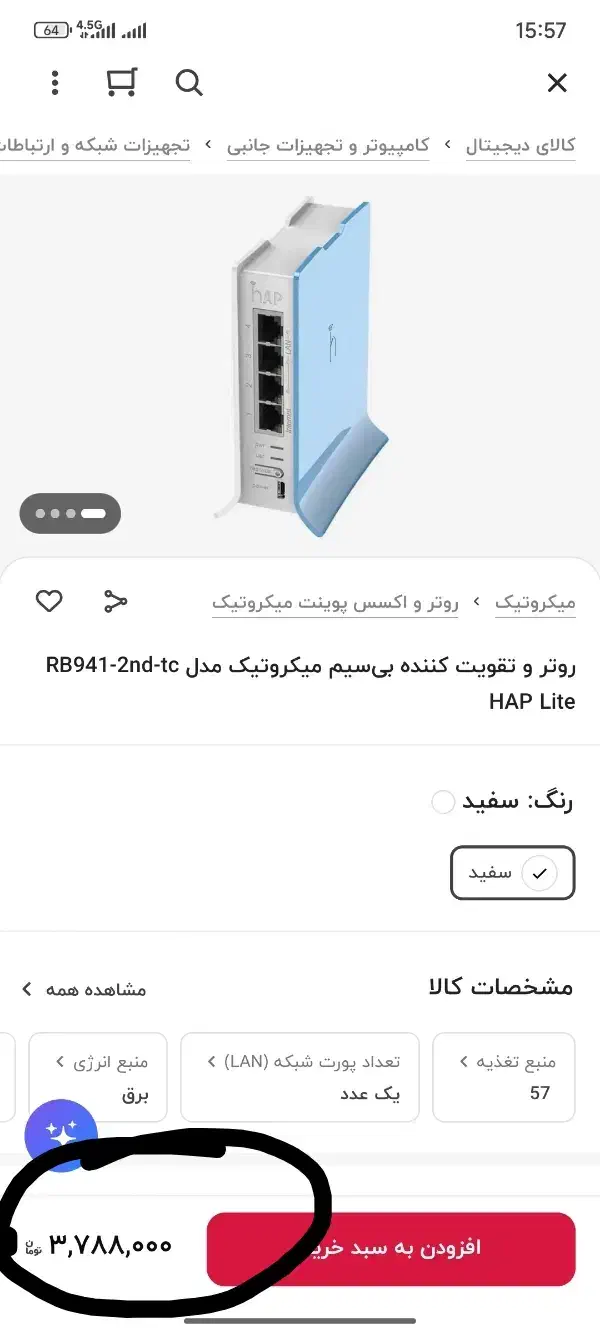
Task: Select the سفید color option
Action: pos(512,873)
